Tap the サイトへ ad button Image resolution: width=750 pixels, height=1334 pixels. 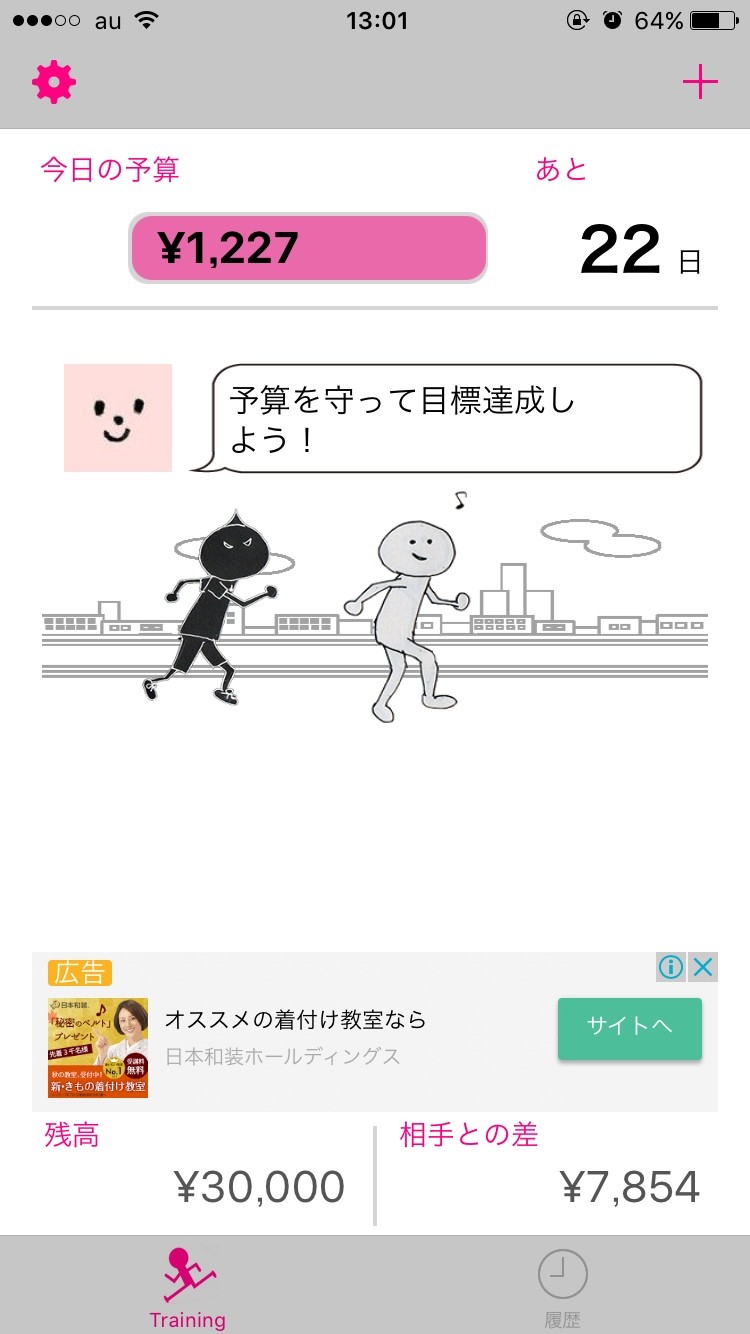tap(629, 1028)
